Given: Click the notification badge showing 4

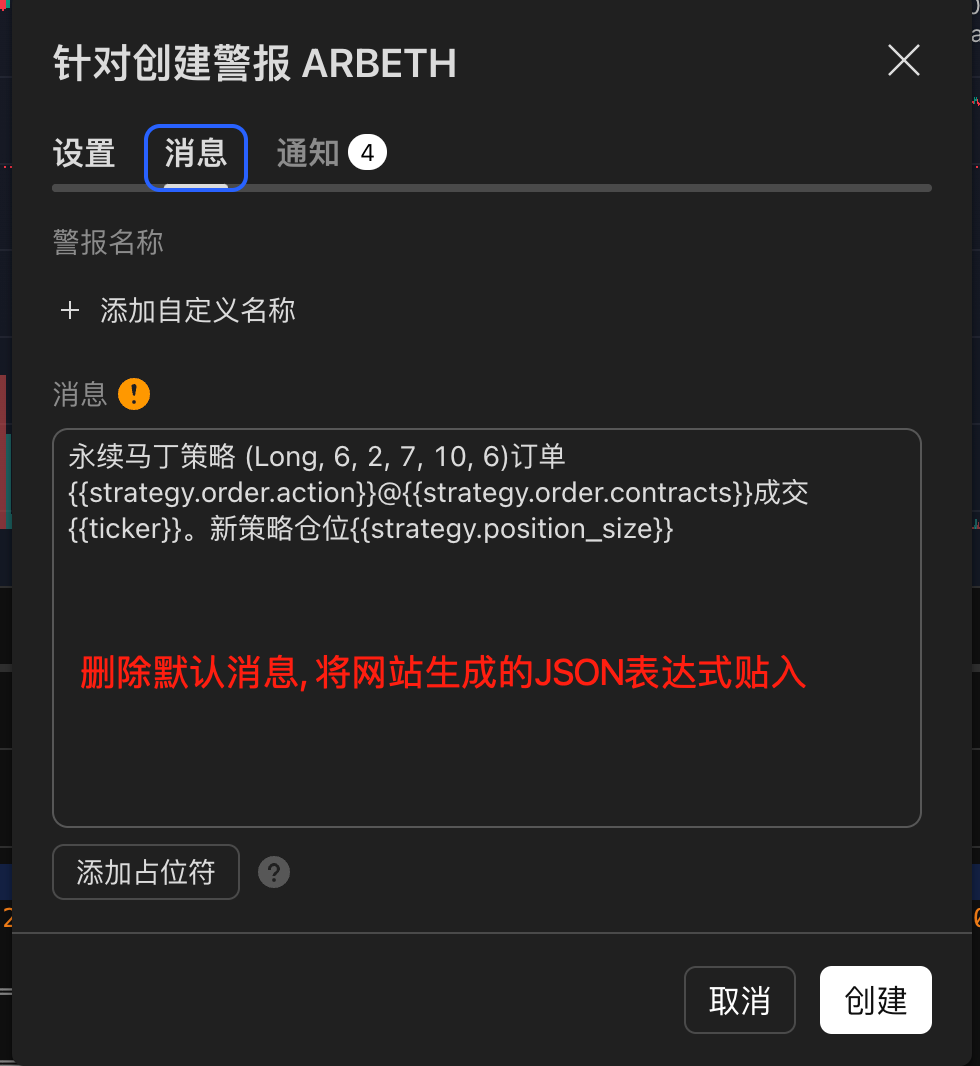Looking at the screenshot, I should [x=366, y=152].
